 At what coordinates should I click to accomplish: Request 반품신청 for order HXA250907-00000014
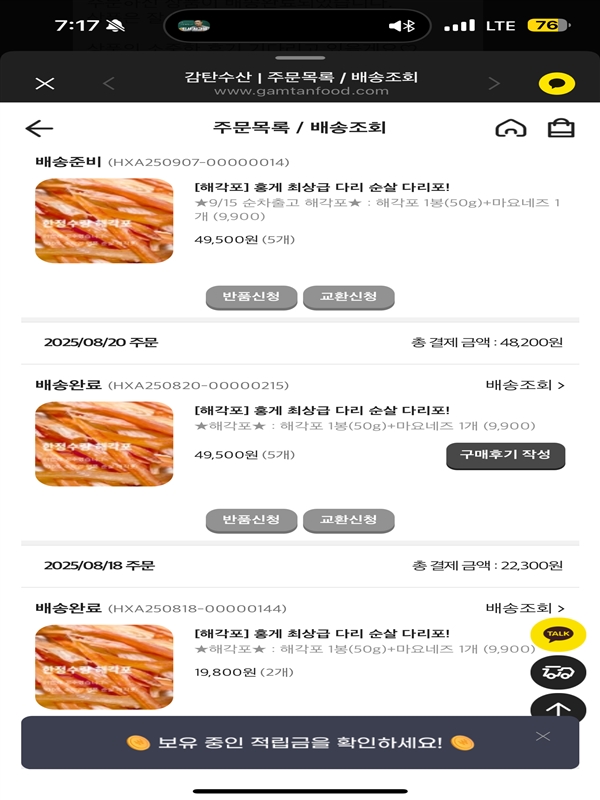point(251,297)
